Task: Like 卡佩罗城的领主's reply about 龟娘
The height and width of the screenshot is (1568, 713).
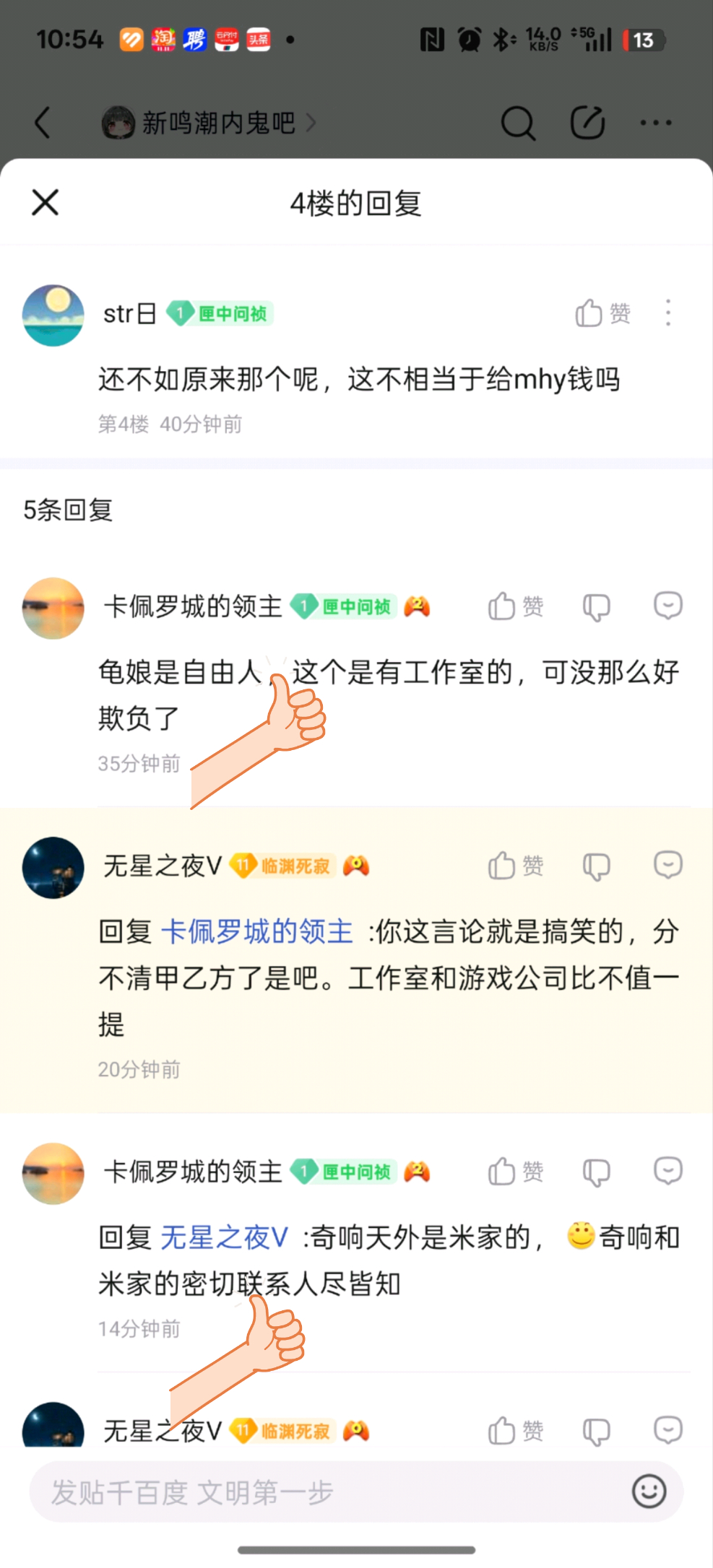Action: click(x=515, y=606)
